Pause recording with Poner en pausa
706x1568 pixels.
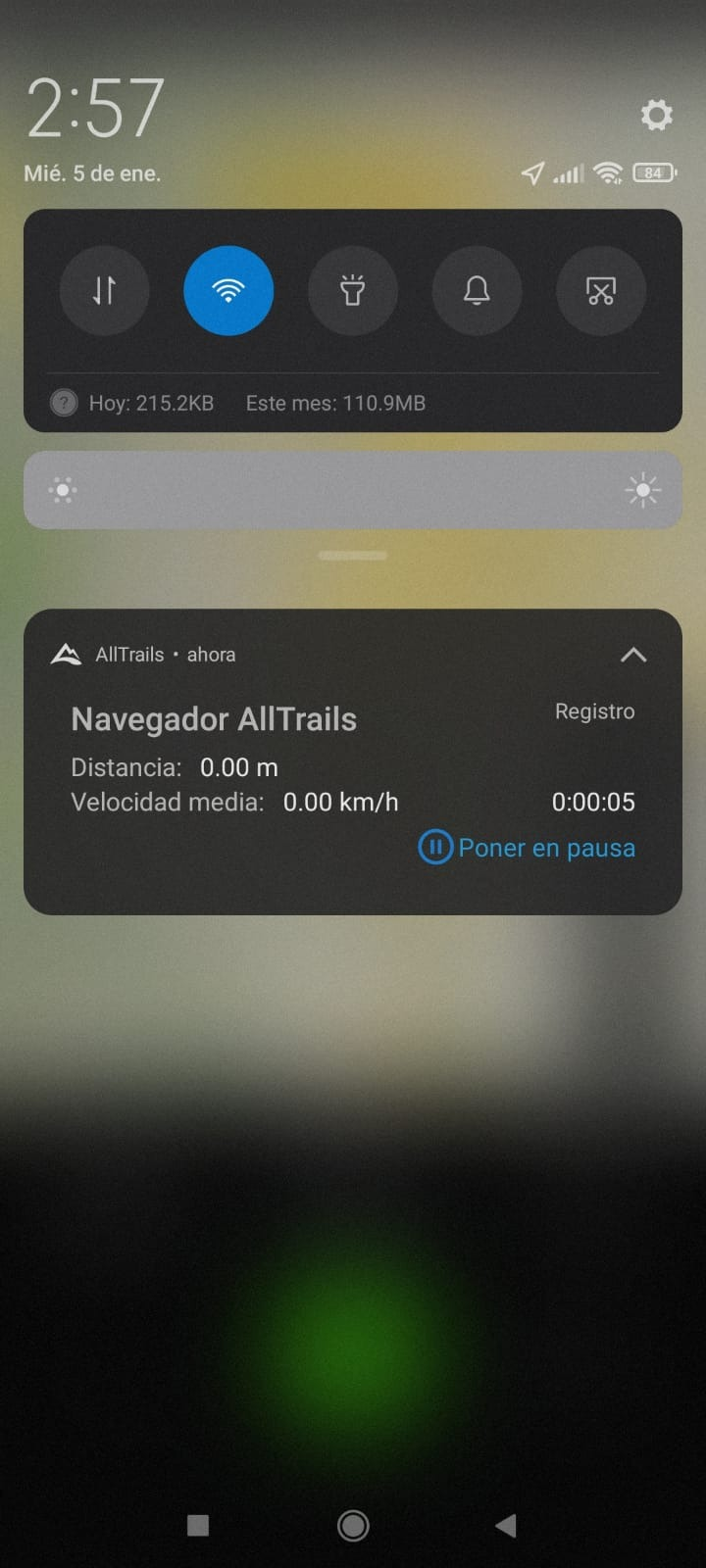pos(528,848)
